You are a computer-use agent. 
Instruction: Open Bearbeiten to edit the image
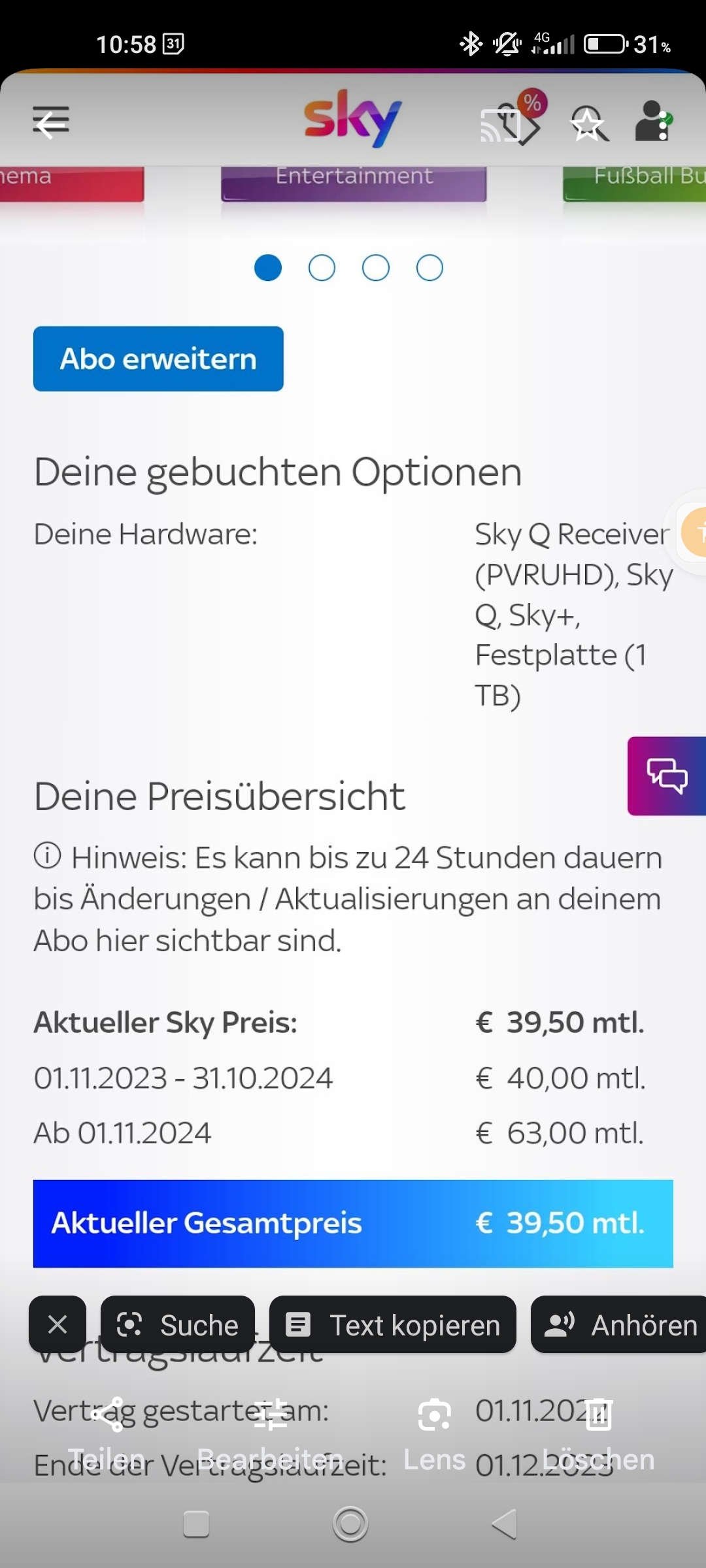[x=271, y=1433]
